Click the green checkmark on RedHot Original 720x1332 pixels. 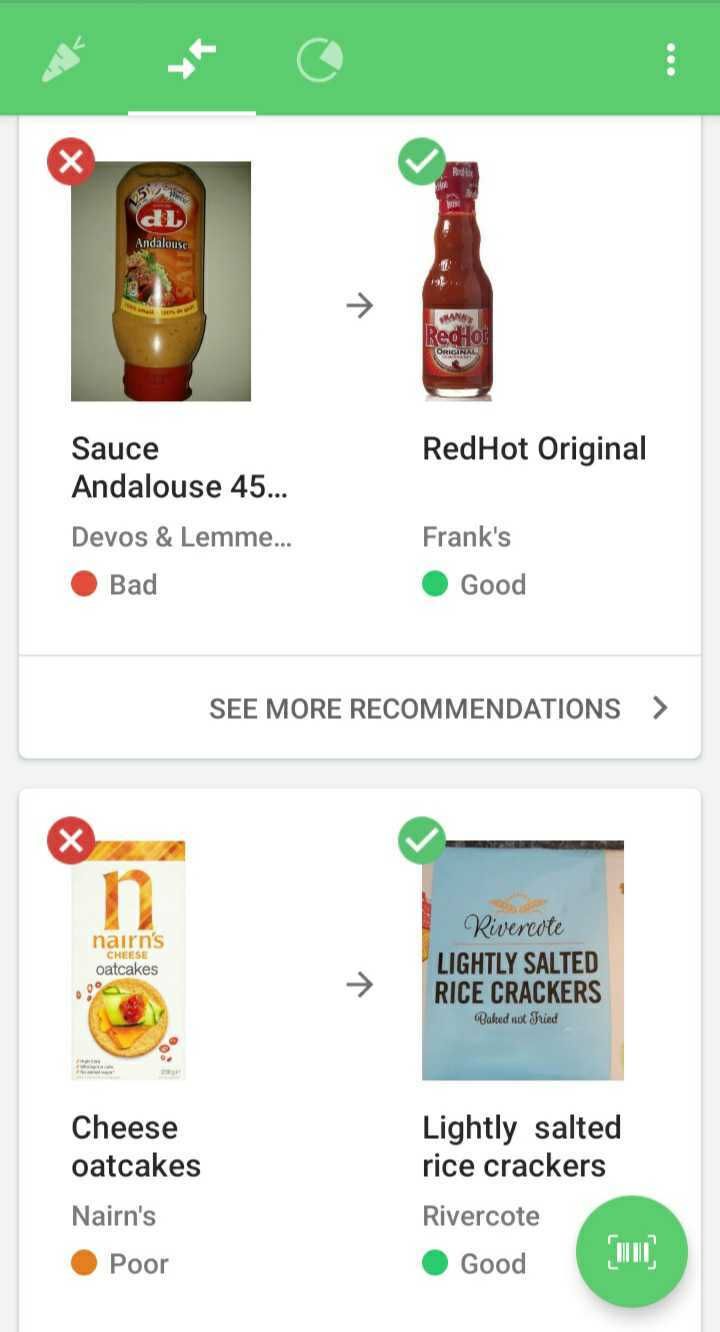point(421,161)
